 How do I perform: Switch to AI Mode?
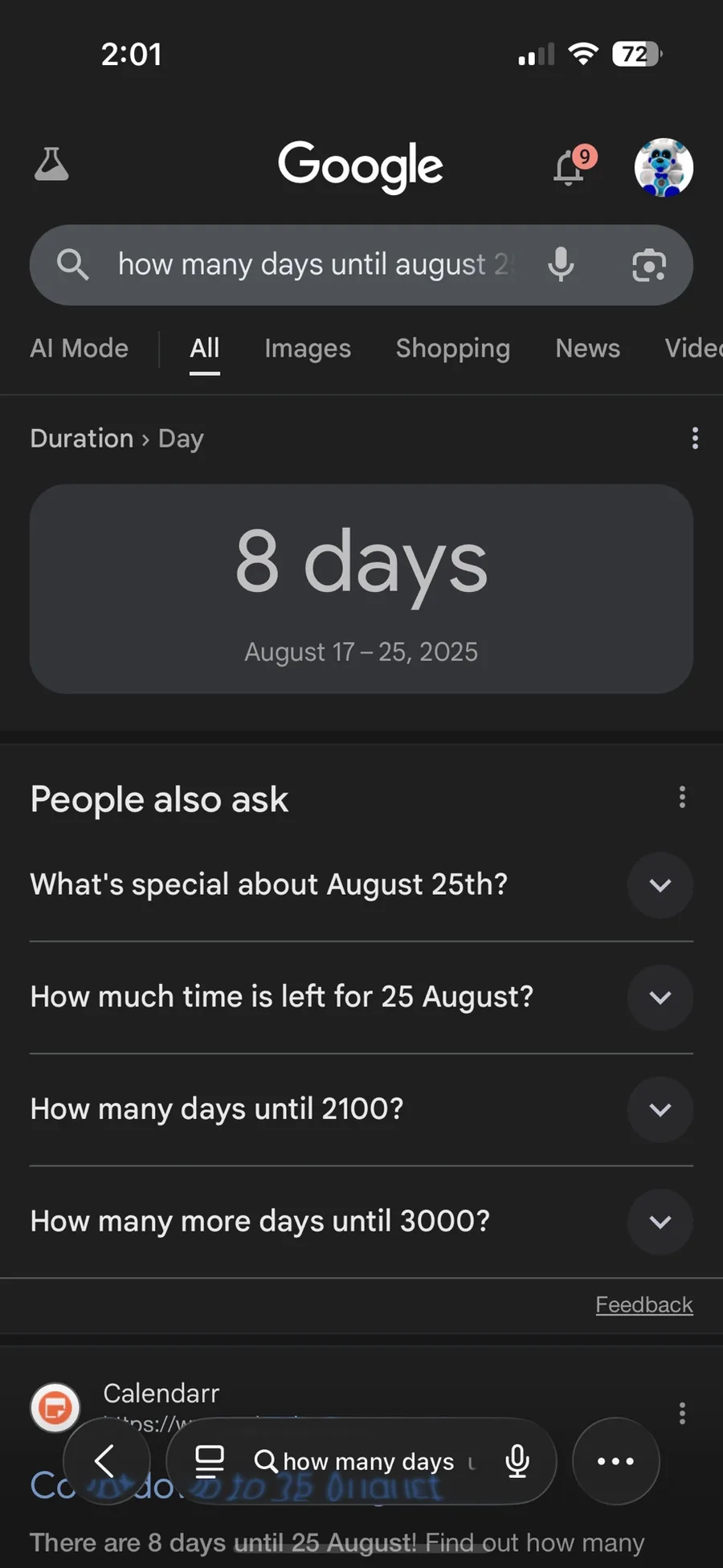pyautogui.click(x=79, y=348)
